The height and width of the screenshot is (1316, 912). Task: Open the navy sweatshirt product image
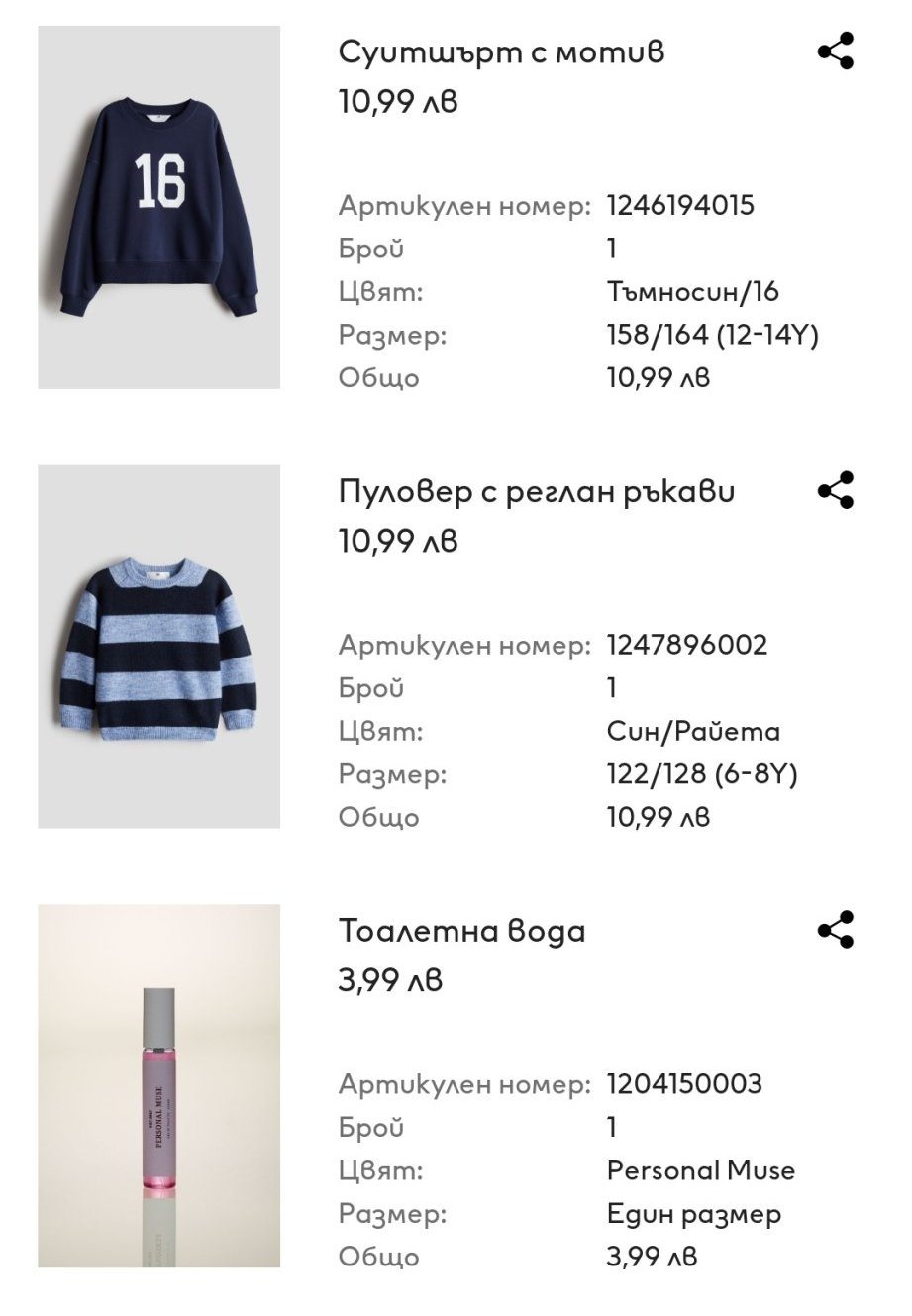pos(159,207)
